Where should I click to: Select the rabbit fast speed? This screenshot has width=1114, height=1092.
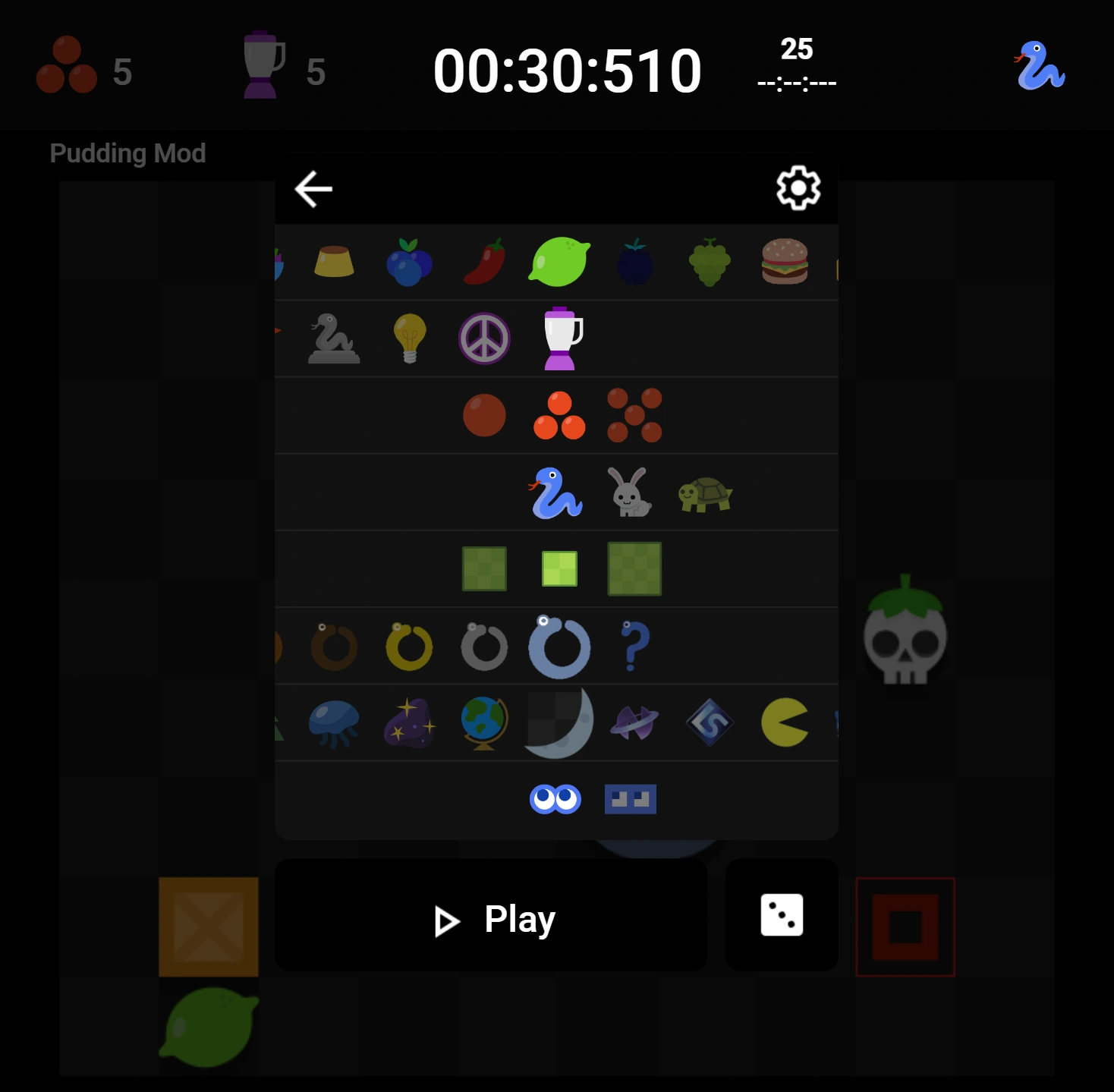pyautogui.click(x=630, y=493)
